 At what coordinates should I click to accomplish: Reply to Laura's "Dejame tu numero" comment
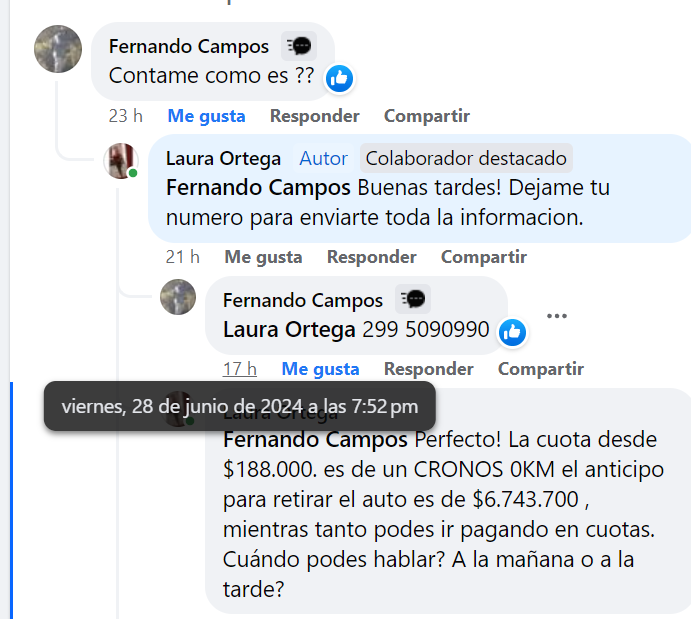[371, 257]
